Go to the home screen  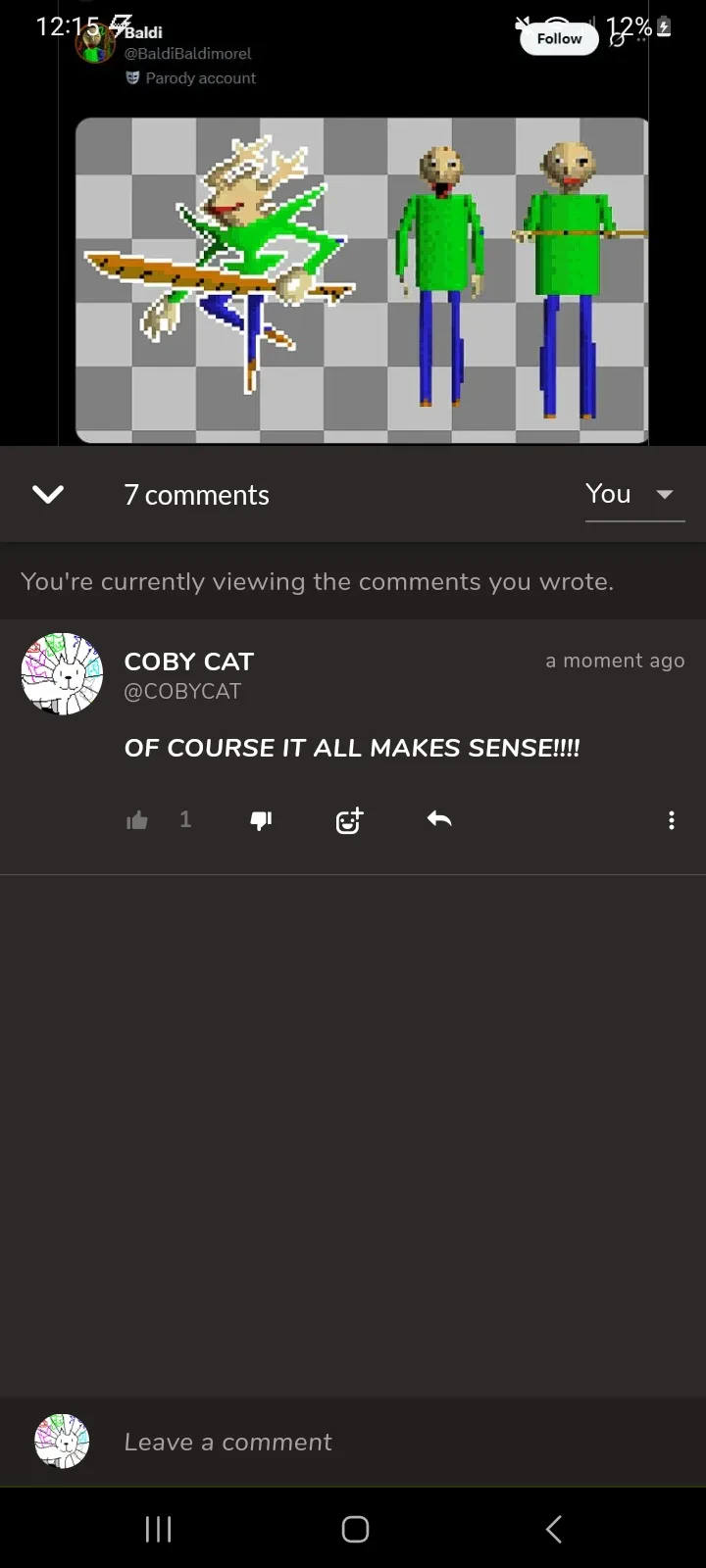355,1529
